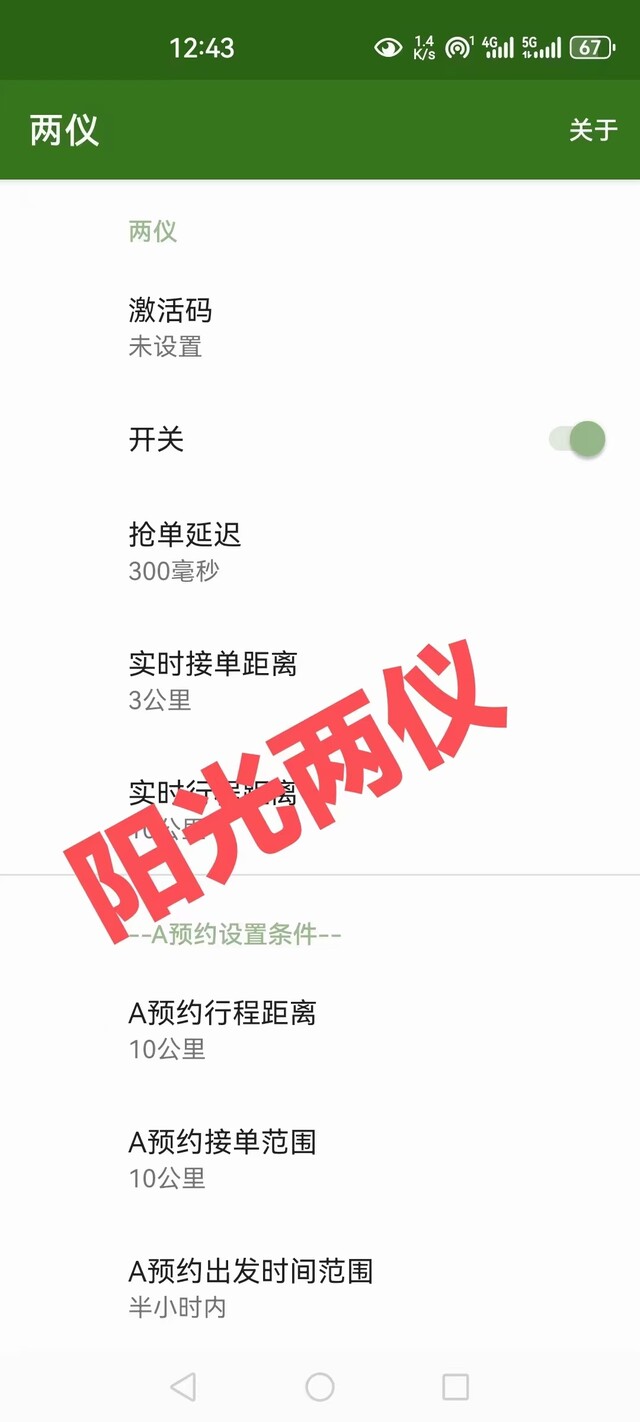
Task: Go to the home screen
Action: coord(320,1386)
